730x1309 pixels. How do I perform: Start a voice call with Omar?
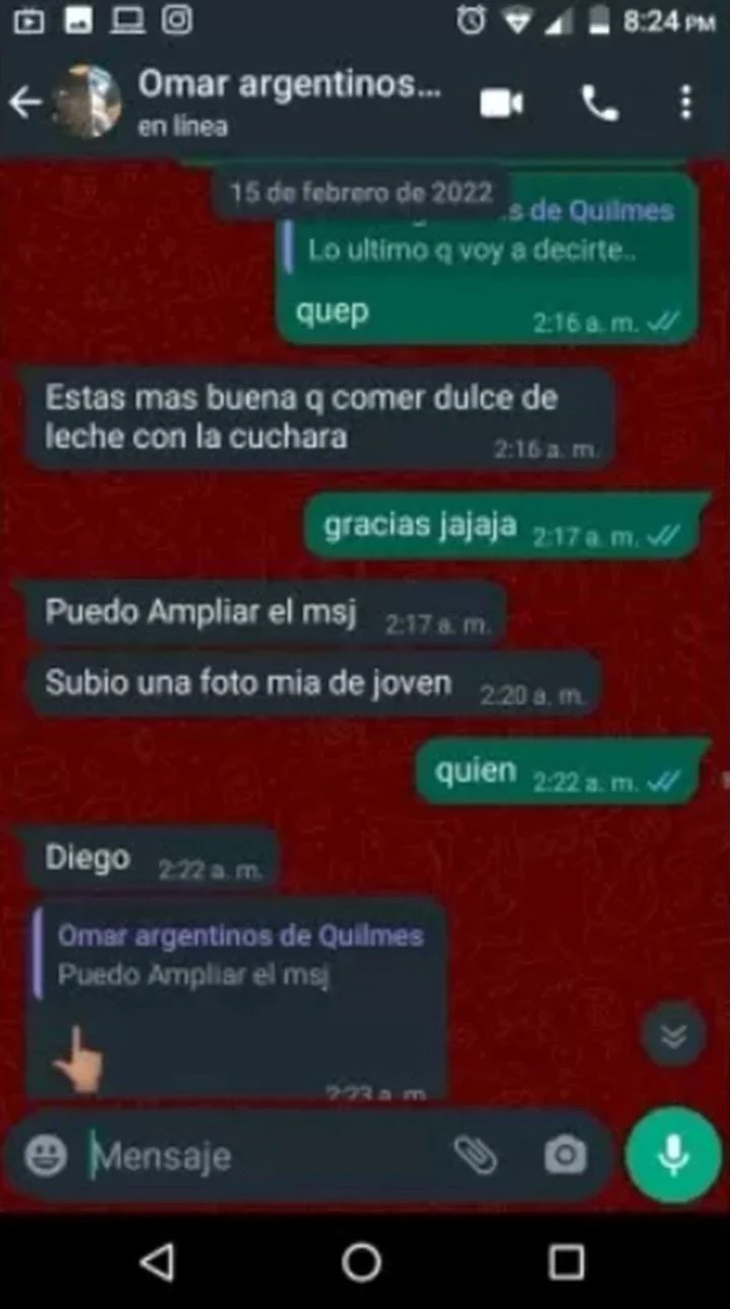point(599,103)
